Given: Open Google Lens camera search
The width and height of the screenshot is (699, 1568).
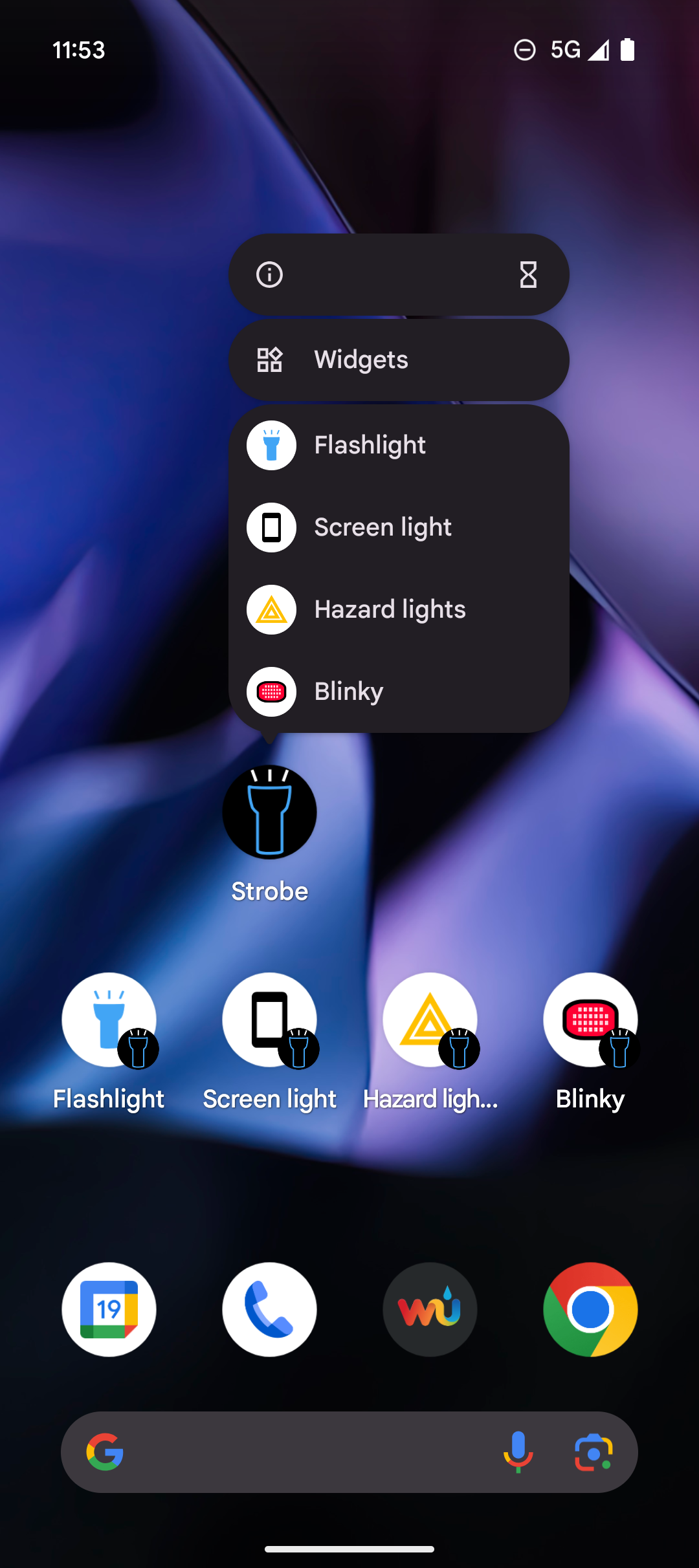Looking at the screenshot, I should point(594,1452).
